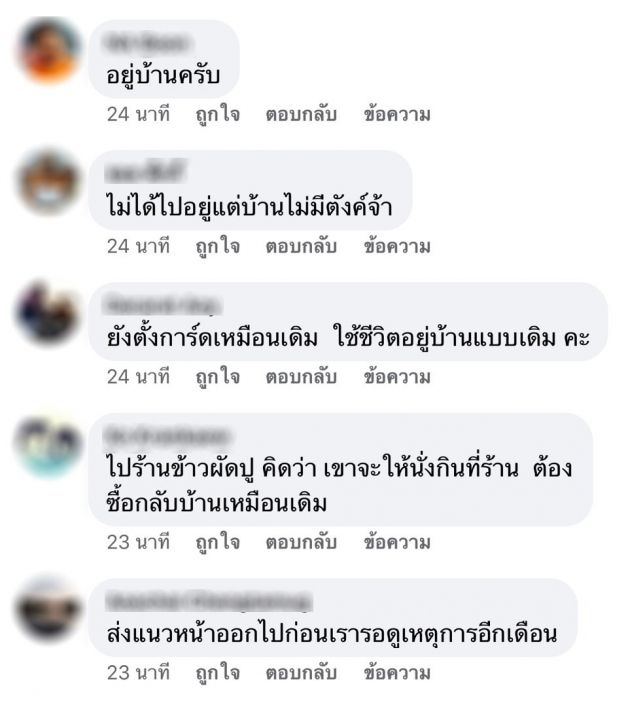
Task: Like the comment "ไม่ได้ไปอยู่แต่บ้านไม่มีตังค์จ้า"
Action: pyautogui.click(x=217, y=246)
